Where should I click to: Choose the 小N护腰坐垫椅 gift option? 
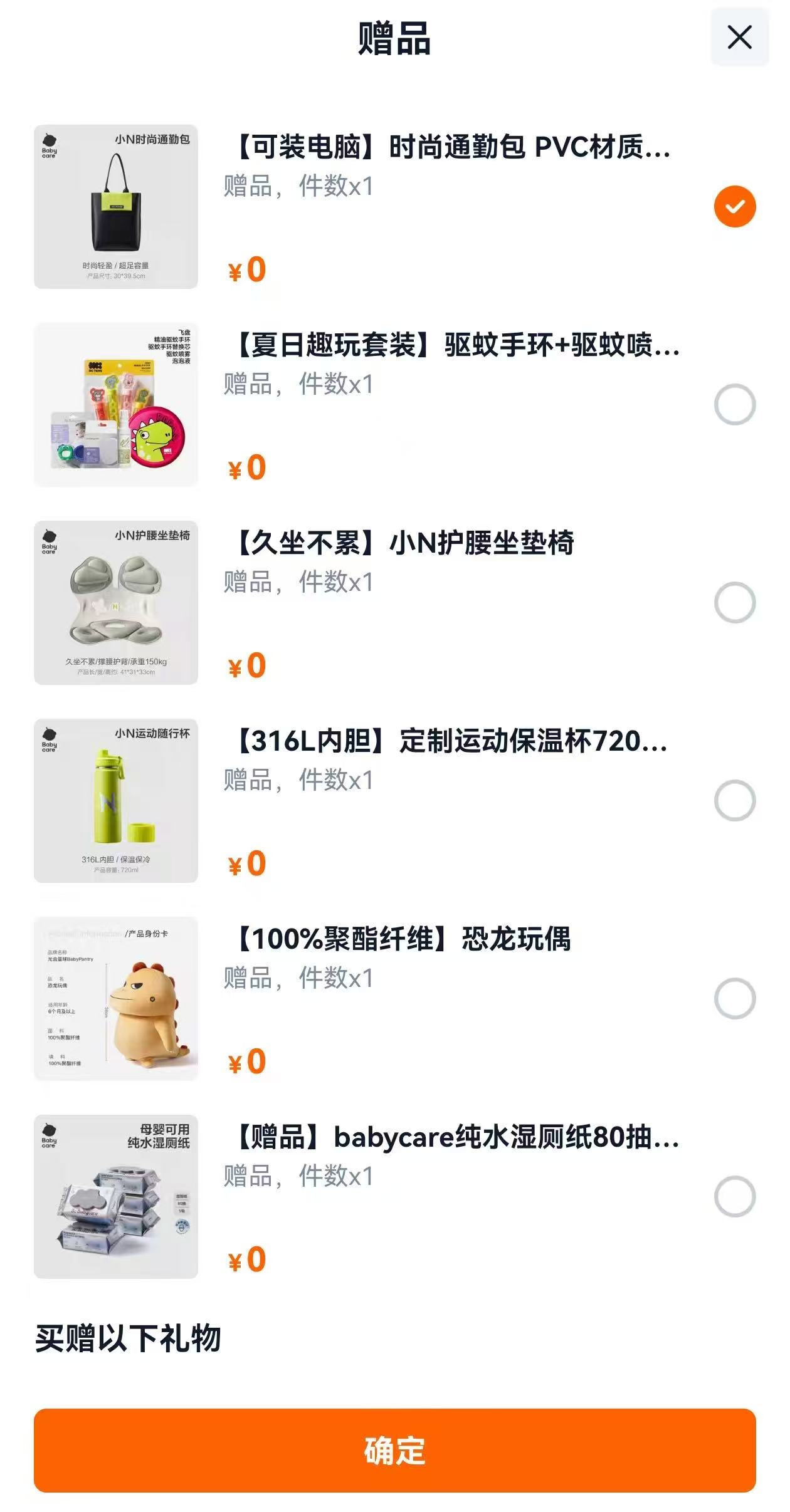point(735,603)
